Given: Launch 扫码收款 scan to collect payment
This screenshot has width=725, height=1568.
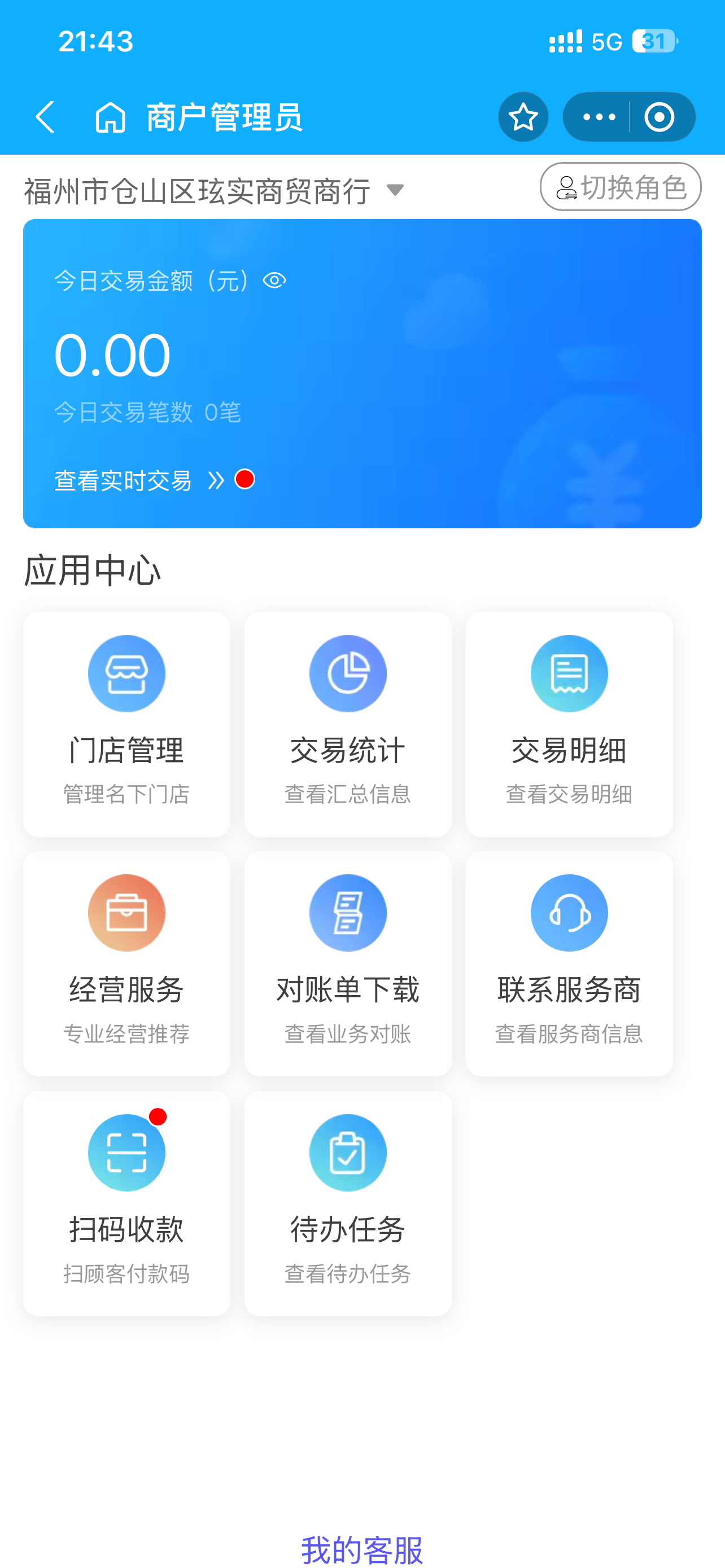Looking at the screenshot, I should 126,1203.
